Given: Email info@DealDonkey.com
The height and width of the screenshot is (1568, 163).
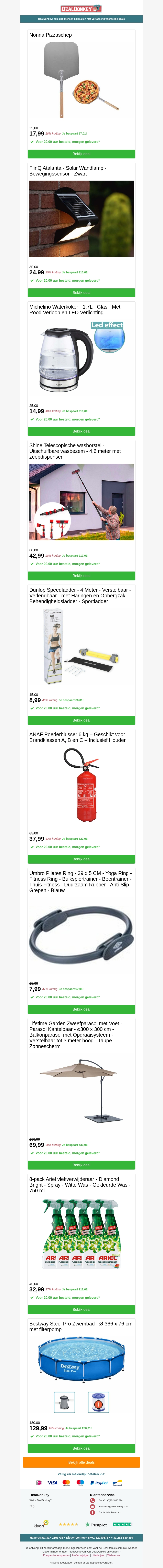Looking at the screenshot, I should [113, 1506].
